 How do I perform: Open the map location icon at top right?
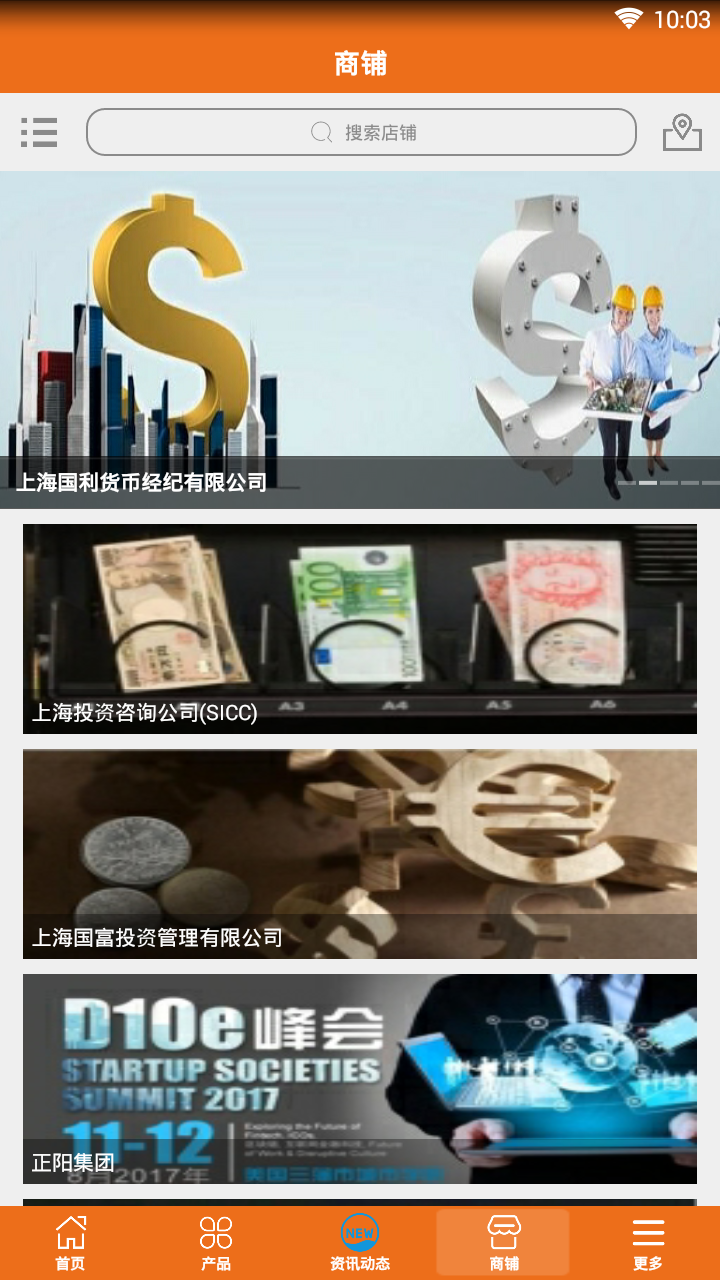click(x=682, y=132)
